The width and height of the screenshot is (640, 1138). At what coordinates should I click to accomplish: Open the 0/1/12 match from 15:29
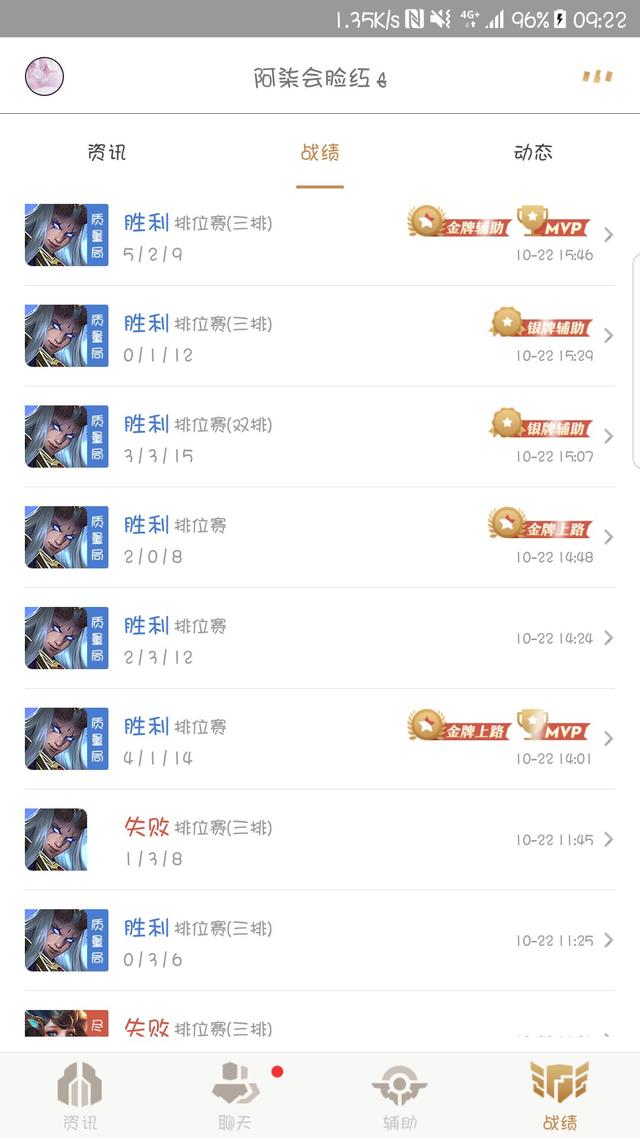pos(320,337)
